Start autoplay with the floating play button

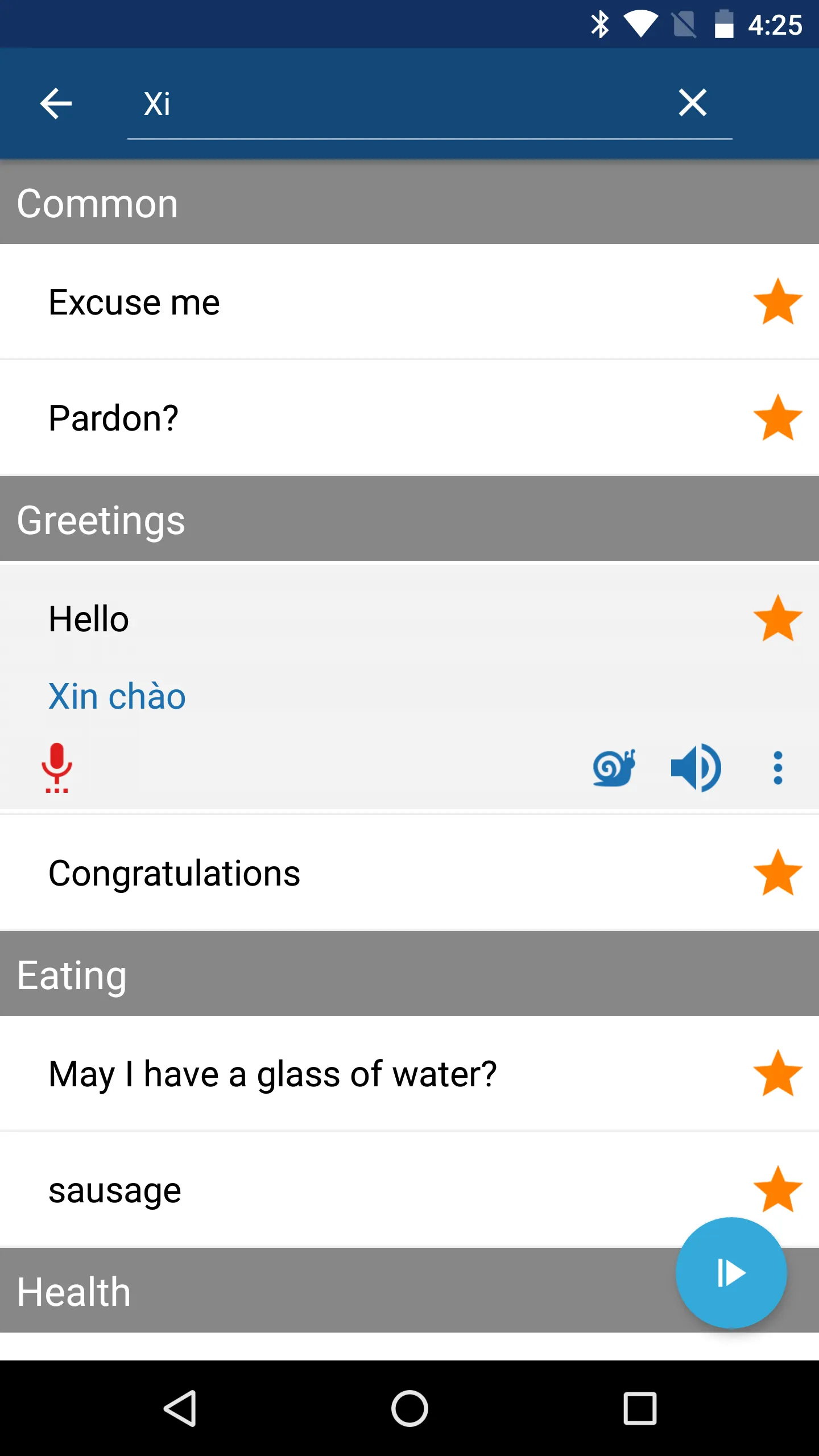click(731, 1273)
